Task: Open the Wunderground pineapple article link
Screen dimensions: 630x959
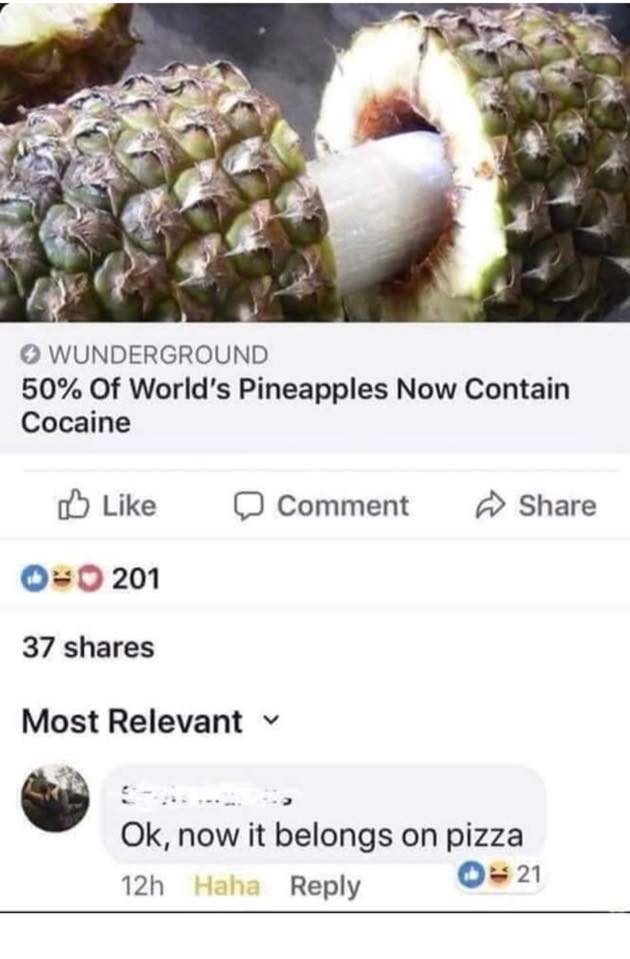Action: click(x=295, y=403)
